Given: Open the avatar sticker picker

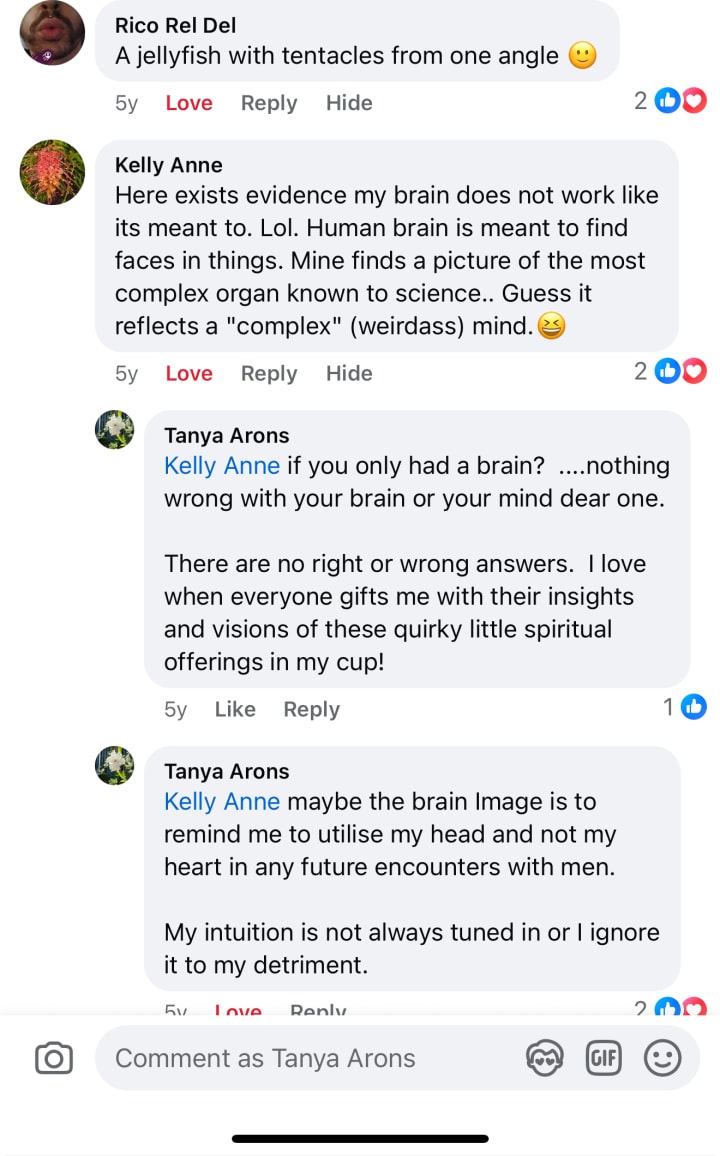Looking at the screenshot, I should (545, 1058).
